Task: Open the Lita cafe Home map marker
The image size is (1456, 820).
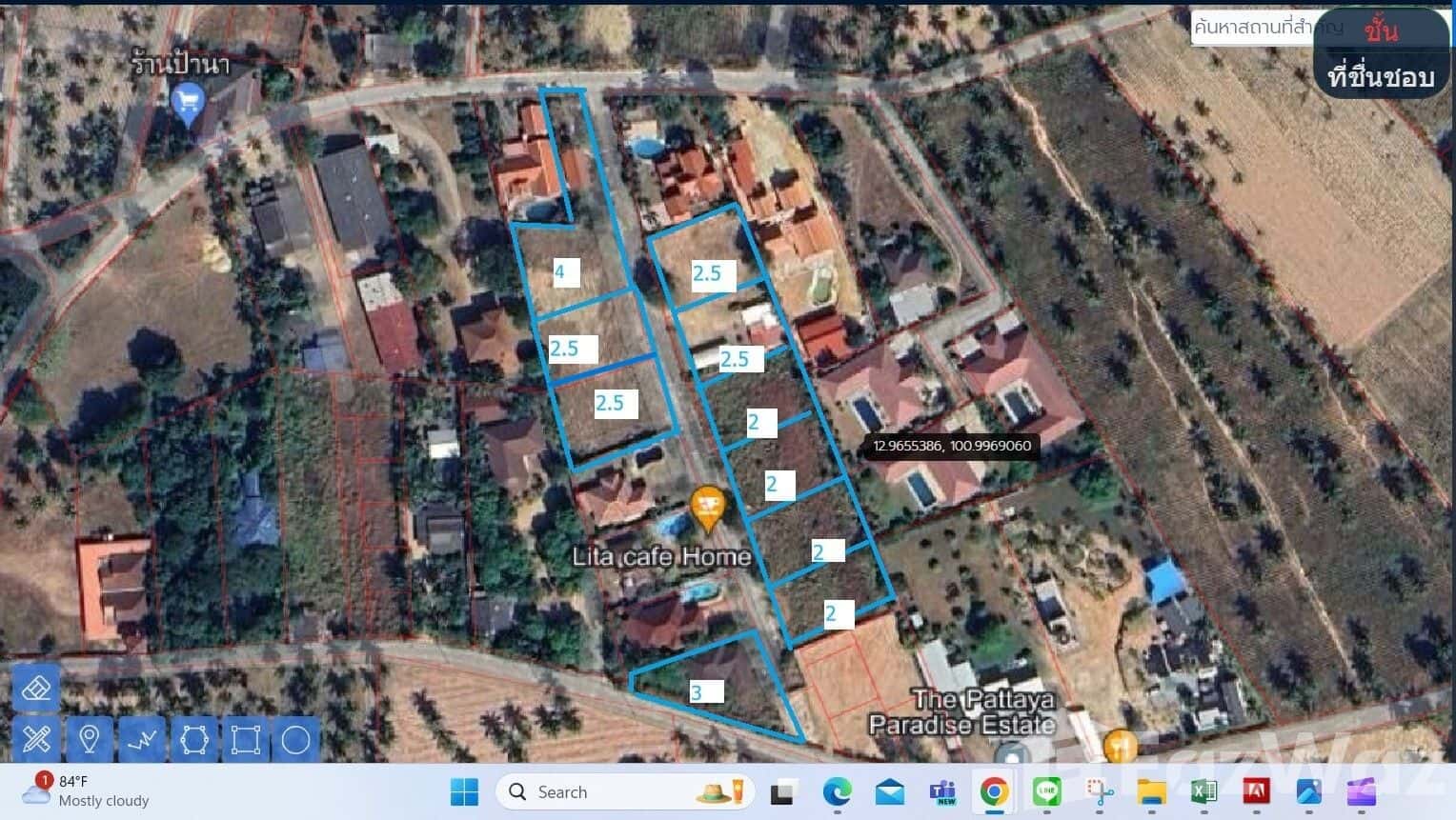Action: (706, 508)
